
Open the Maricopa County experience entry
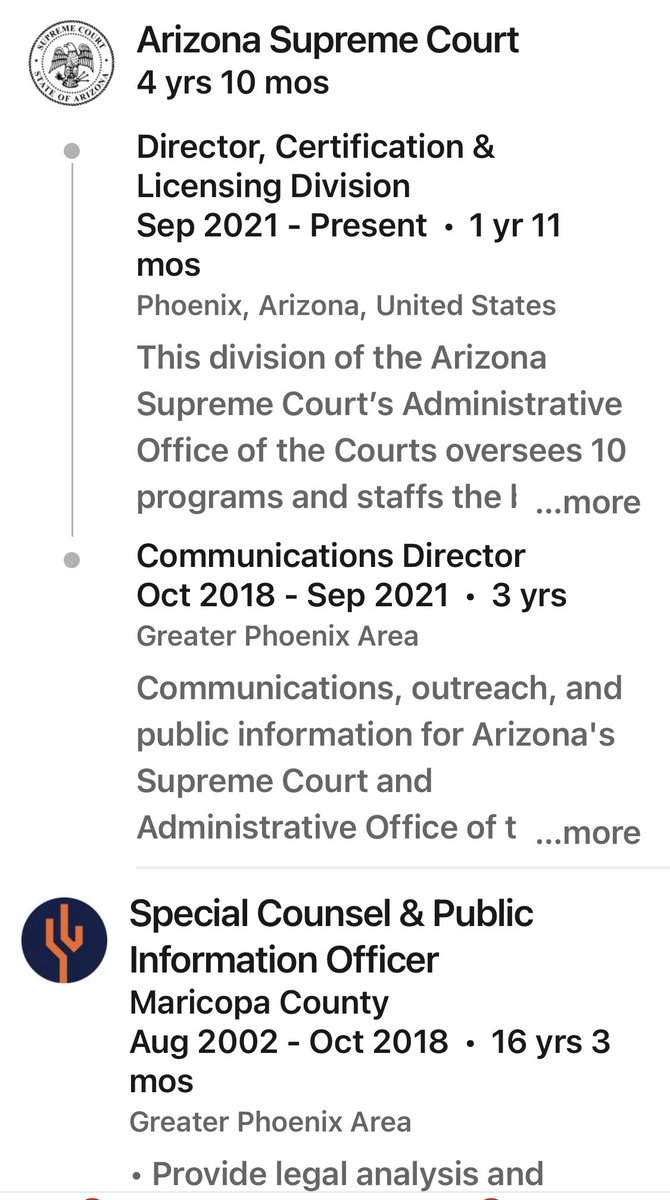point(330,937)
